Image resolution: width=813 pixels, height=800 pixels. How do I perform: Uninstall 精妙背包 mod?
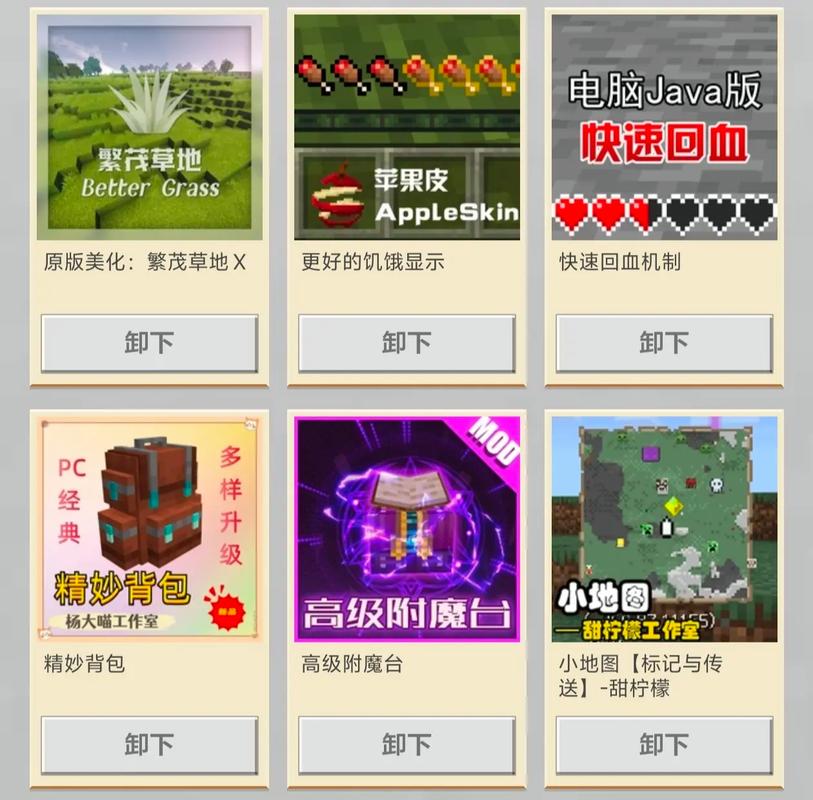click(x=149, y=744)
